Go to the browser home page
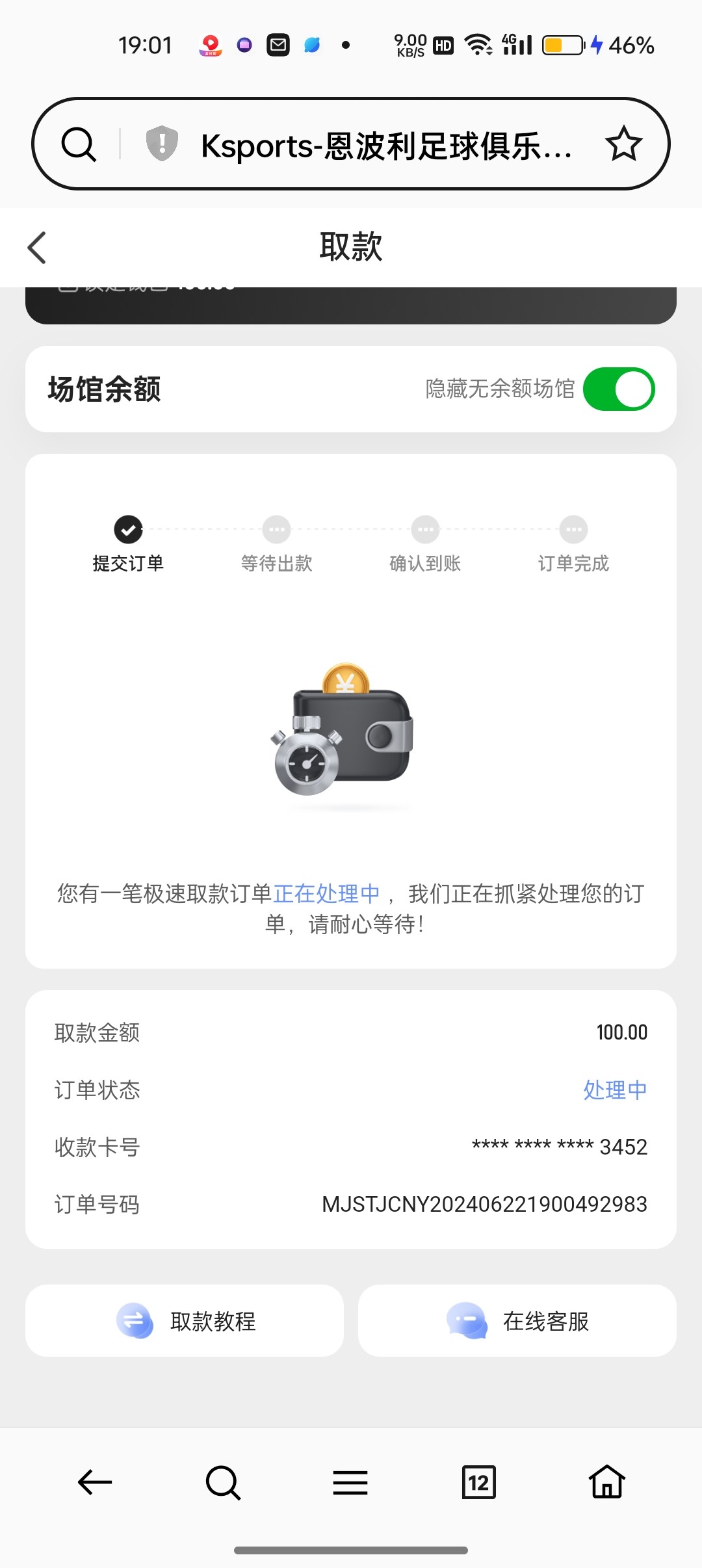 click(x=606, y=1483)
